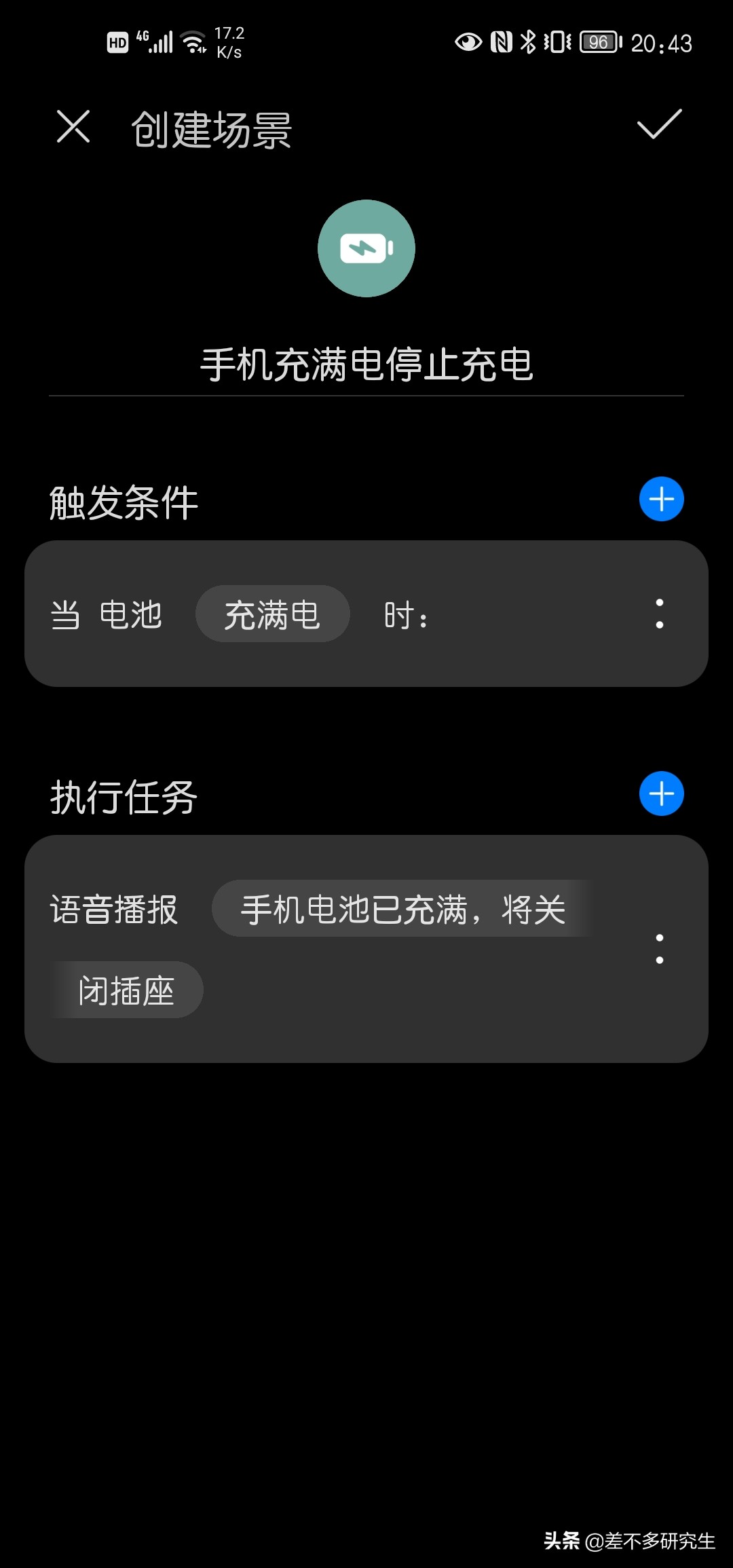This screenshot has height=1568, width=733.
Task: Tap the NFC icon in the status bar
Action: pyautogui.click(x=501, y=42)
